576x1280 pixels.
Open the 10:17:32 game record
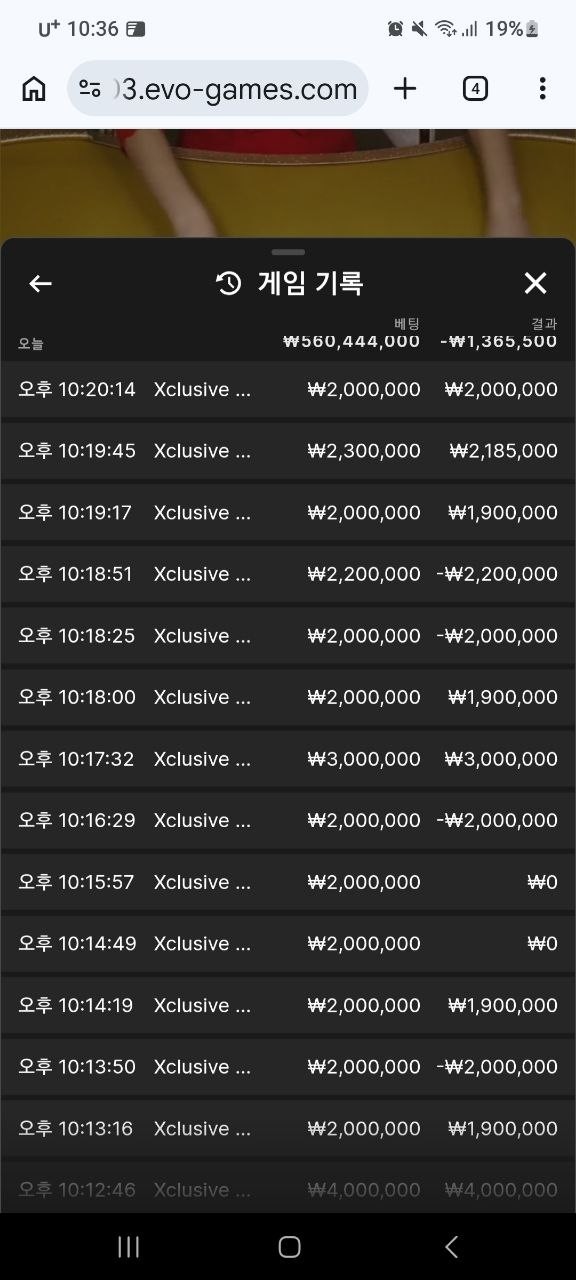(x=288, y=759)
